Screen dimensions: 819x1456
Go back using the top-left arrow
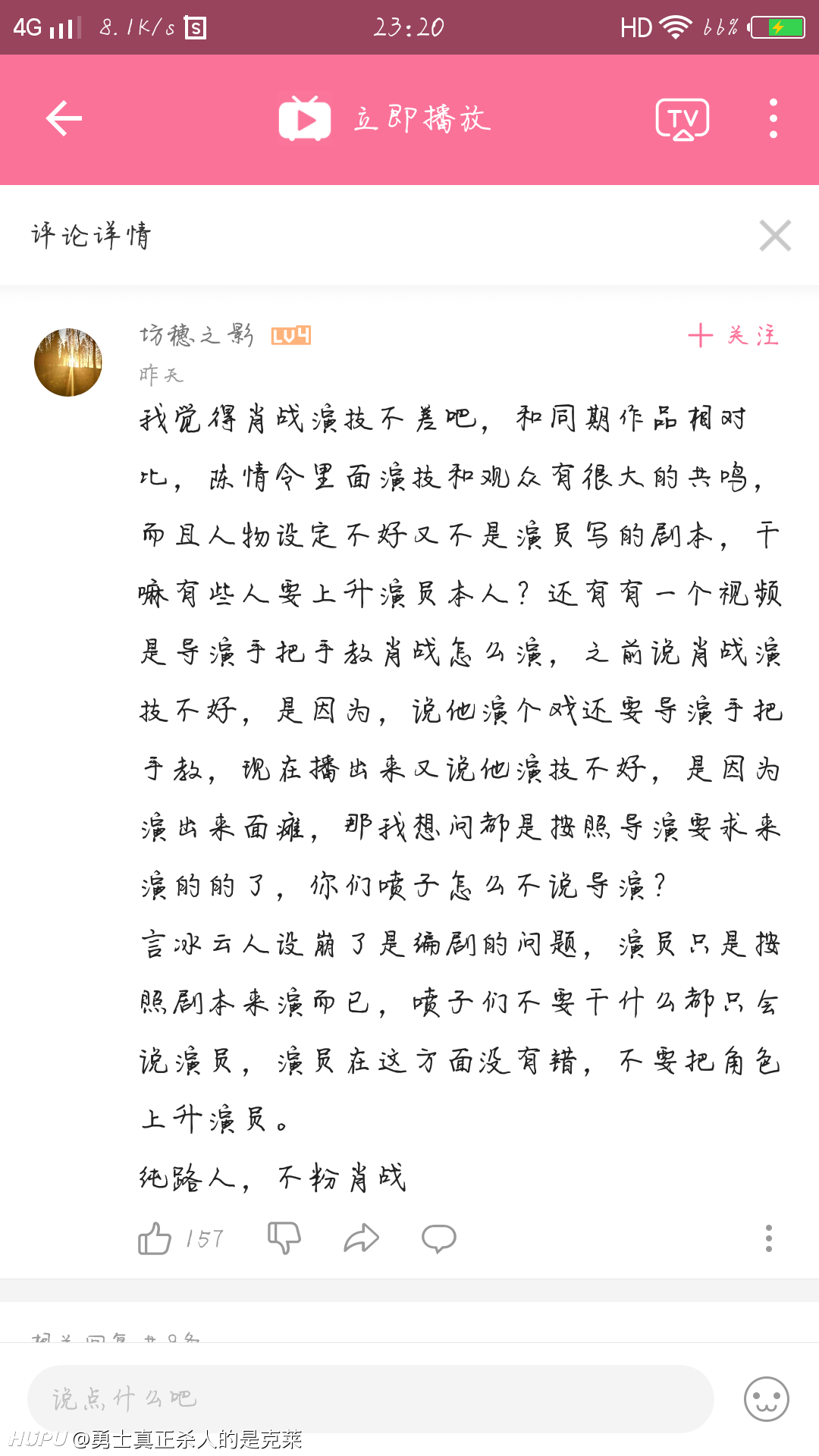64,118
